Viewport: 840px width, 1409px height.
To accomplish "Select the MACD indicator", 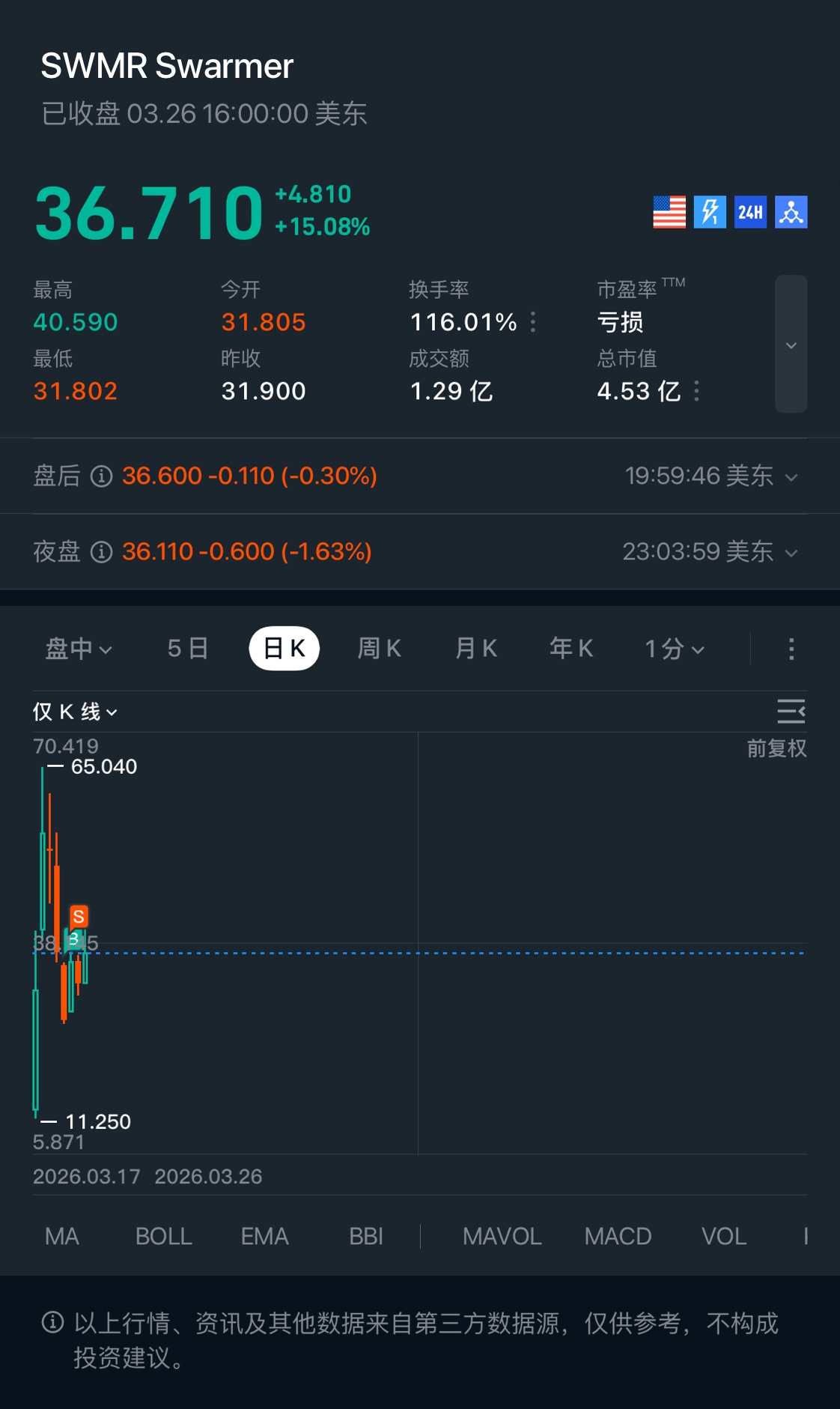I will point(618,1236).
